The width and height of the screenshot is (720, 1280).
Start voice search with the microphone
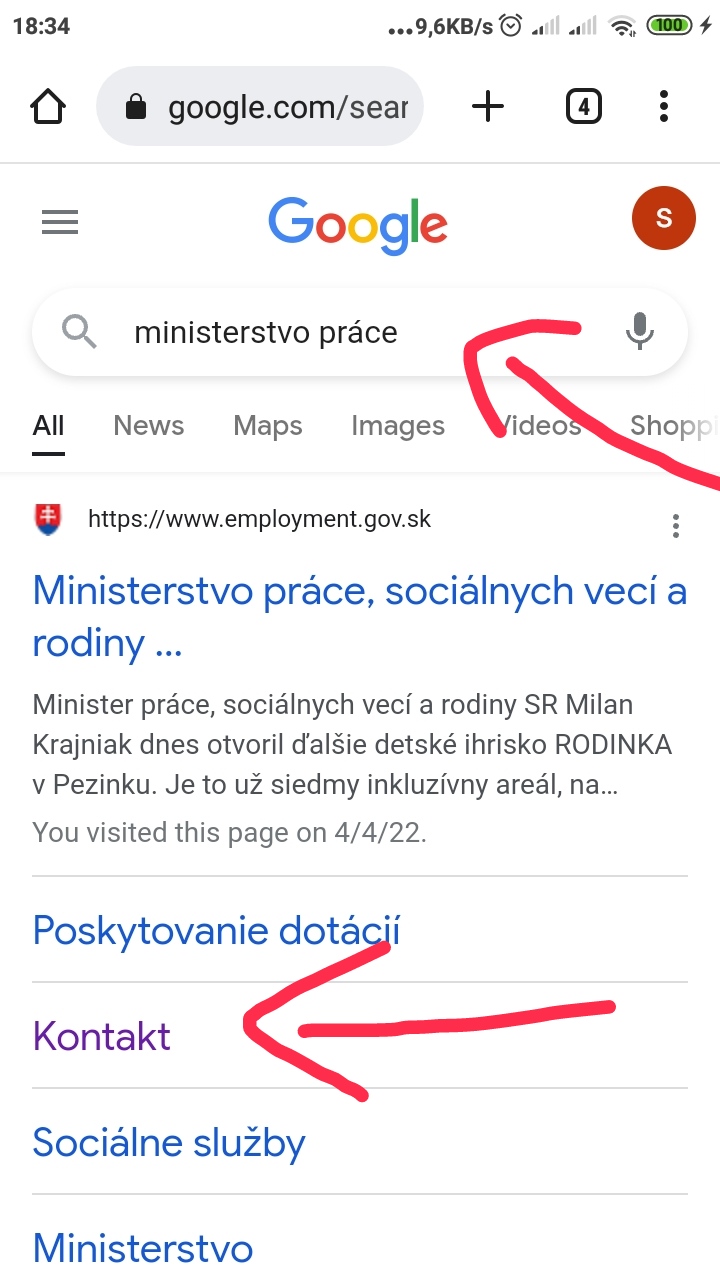[640, 332]
